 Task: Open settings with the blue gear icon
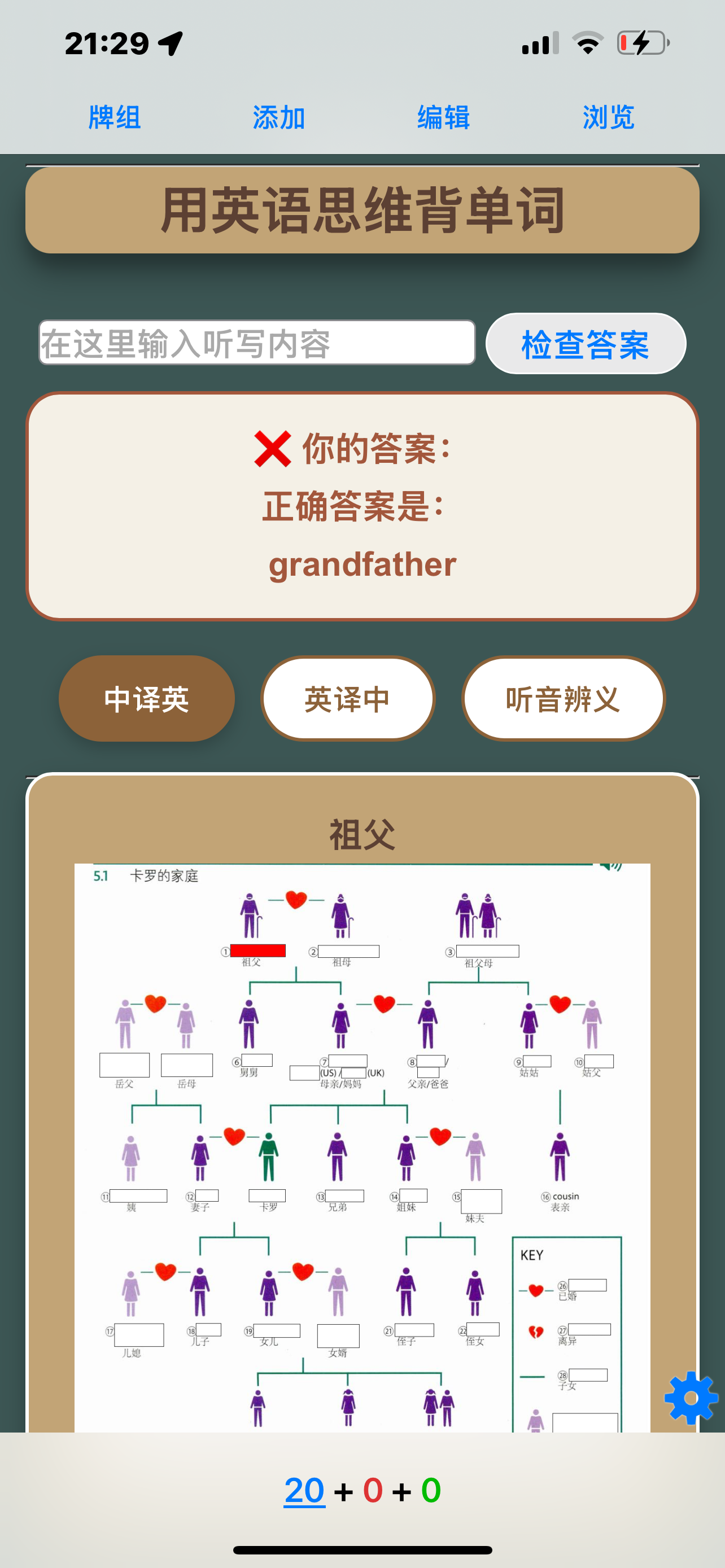(691, 1398)
